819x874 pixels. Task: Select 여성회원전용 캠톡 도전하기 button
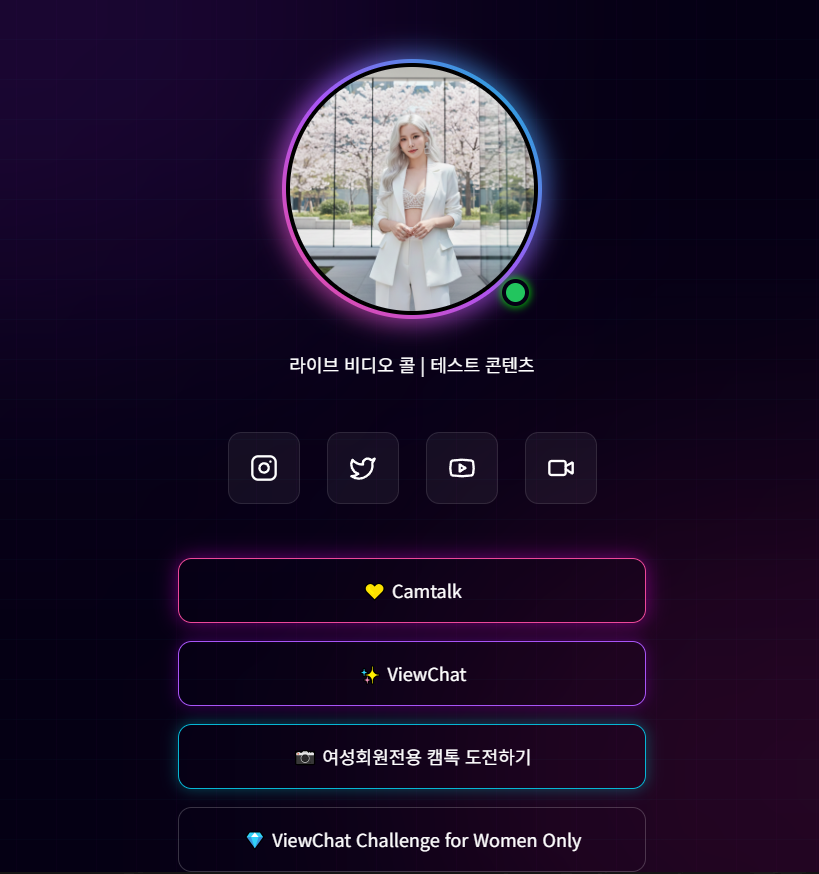pyautogui.click(x=412, y=757)
